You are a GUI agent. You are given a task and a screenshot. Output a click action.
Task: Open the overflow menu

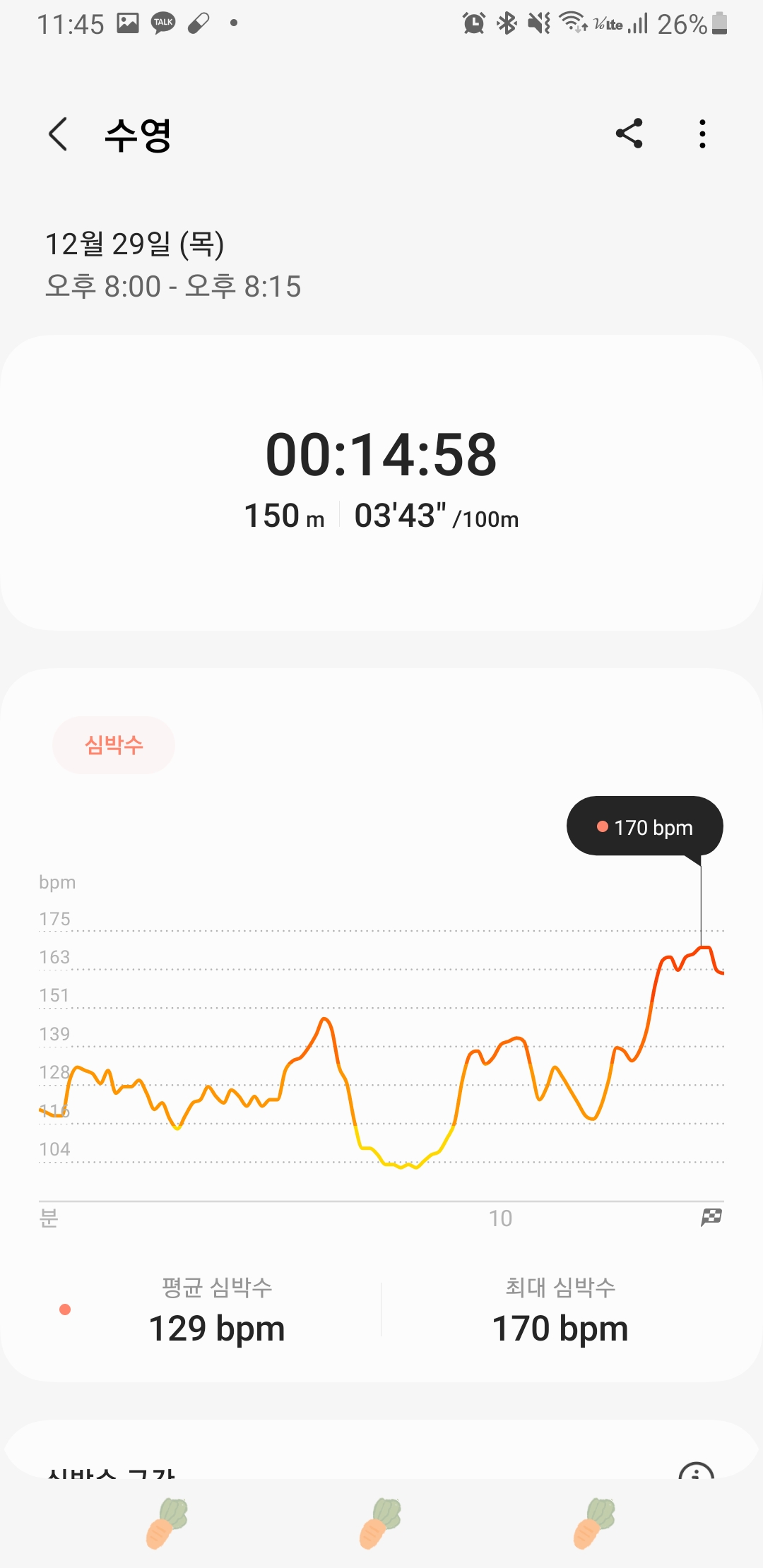coord(702,133)
